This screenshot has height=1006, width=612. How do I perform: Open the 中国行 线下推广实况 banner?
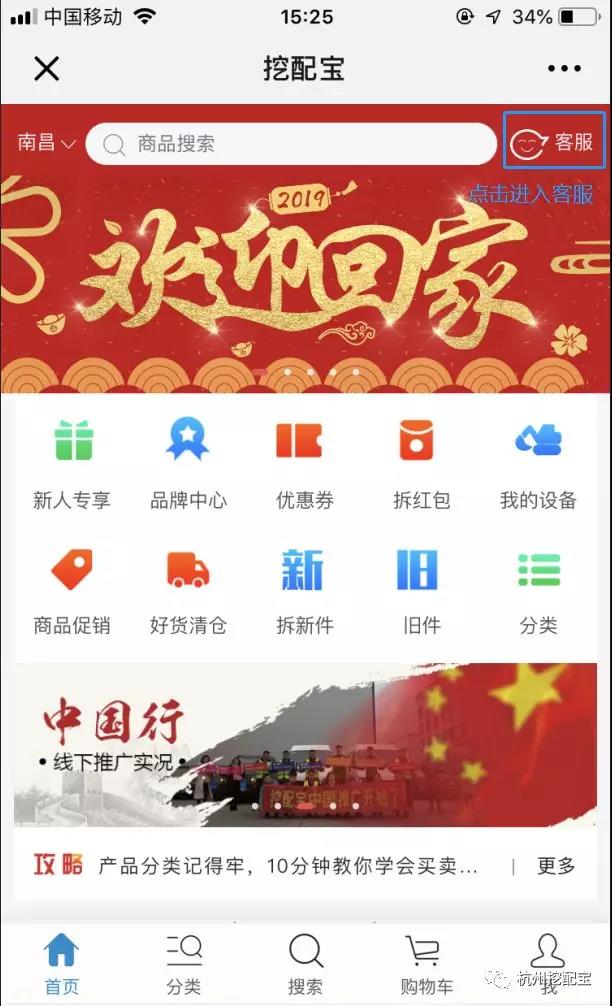point(305,745)
